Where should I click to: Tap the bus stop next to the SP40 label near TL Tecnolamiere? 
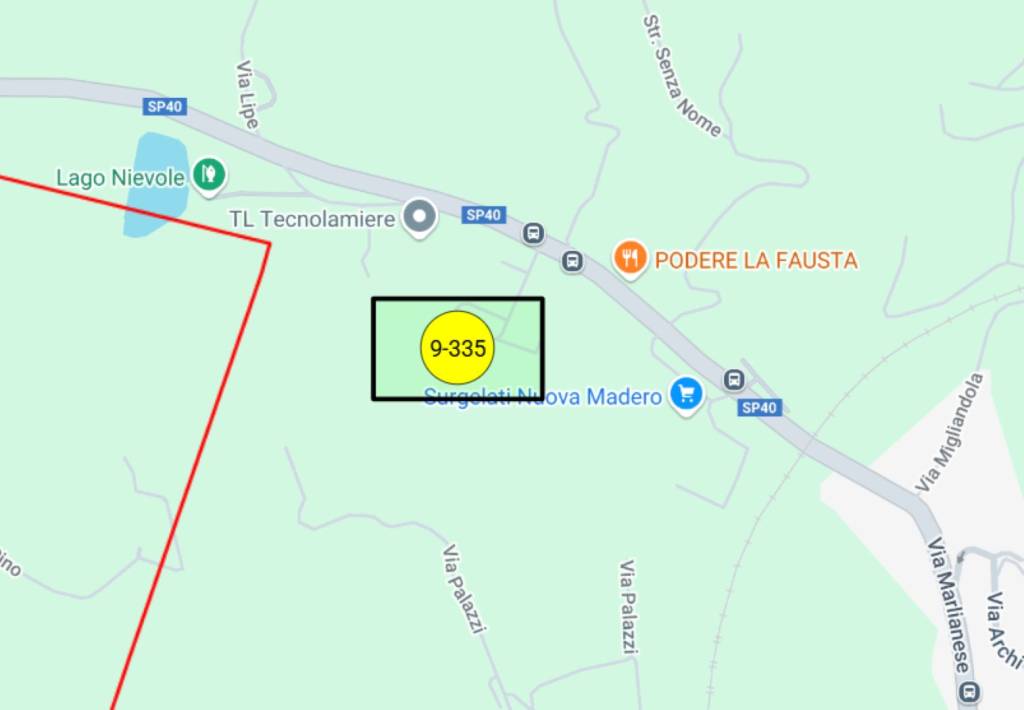click(x=534, y=234)
